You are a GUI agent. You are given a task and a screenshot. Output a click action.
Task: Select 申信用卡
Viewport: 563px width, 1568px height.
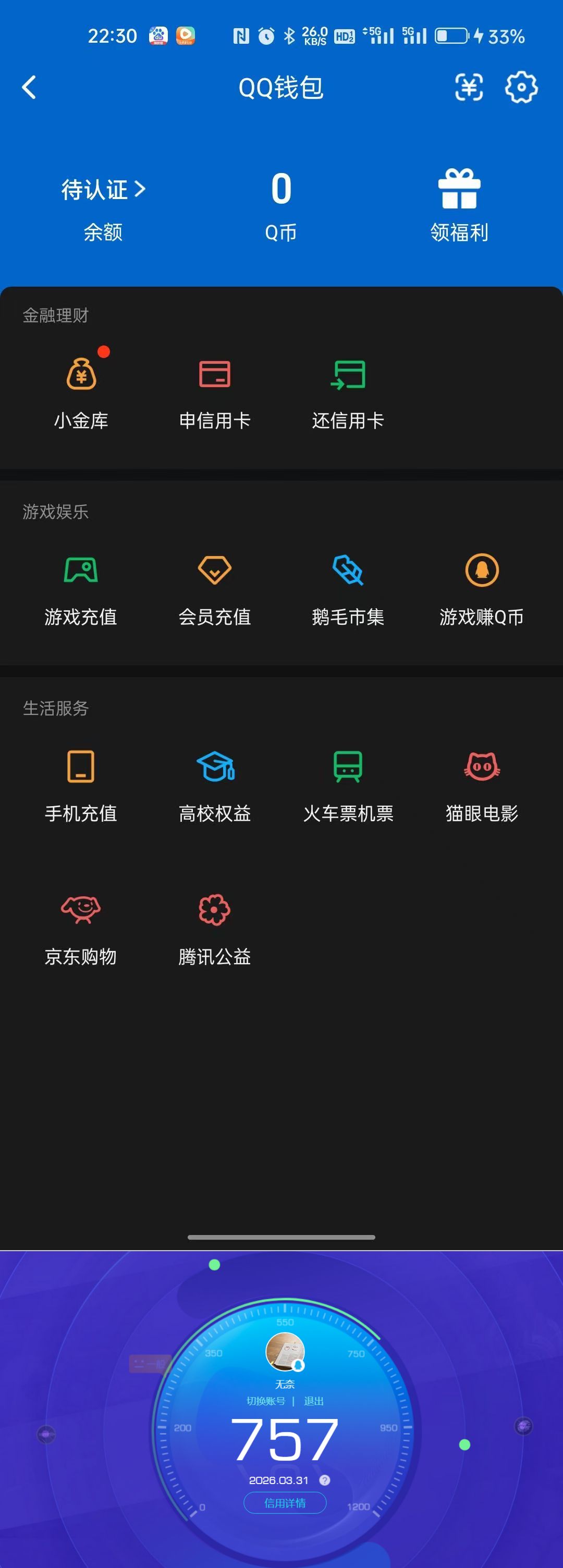point(215,392)
